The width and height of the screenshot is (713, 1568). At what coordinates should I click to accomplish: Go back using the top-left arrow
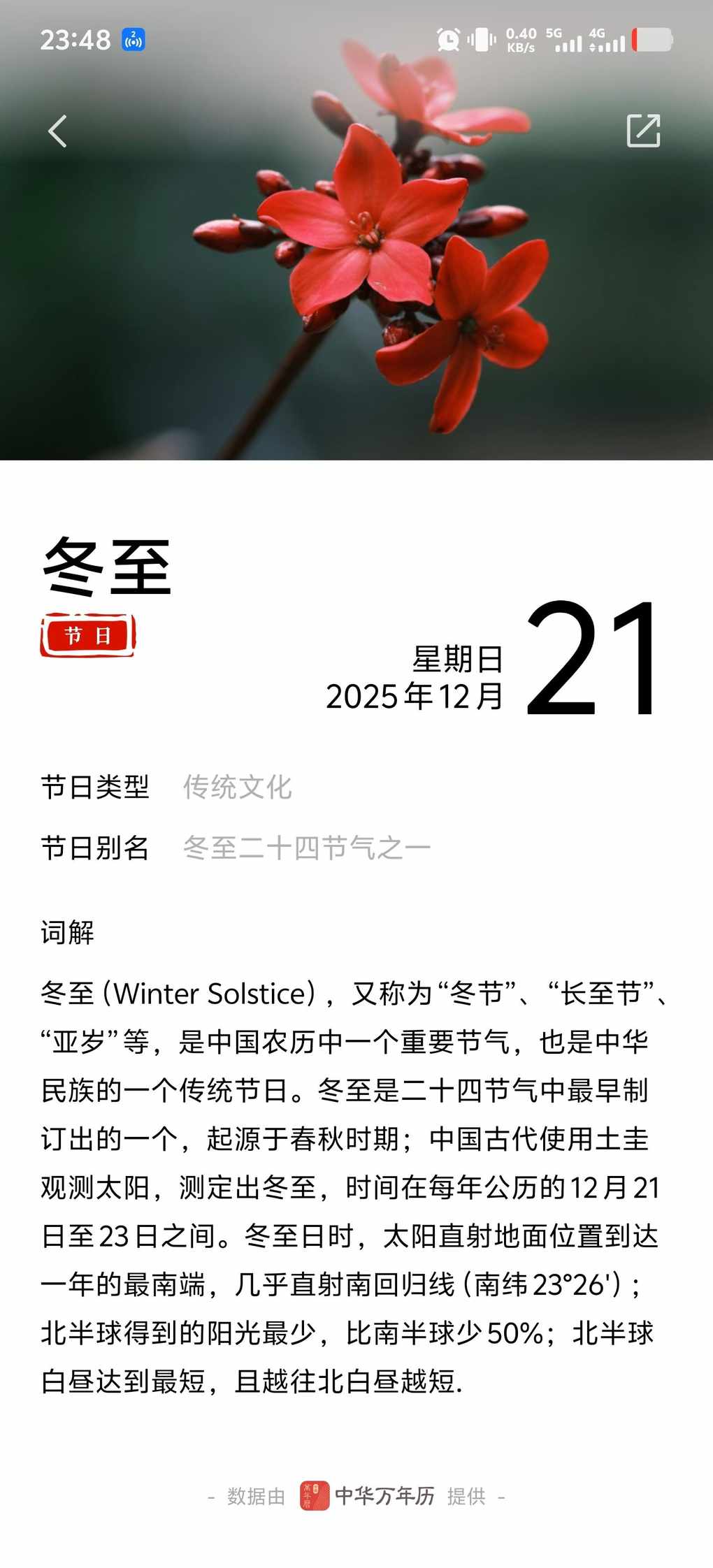coord(58,131)
